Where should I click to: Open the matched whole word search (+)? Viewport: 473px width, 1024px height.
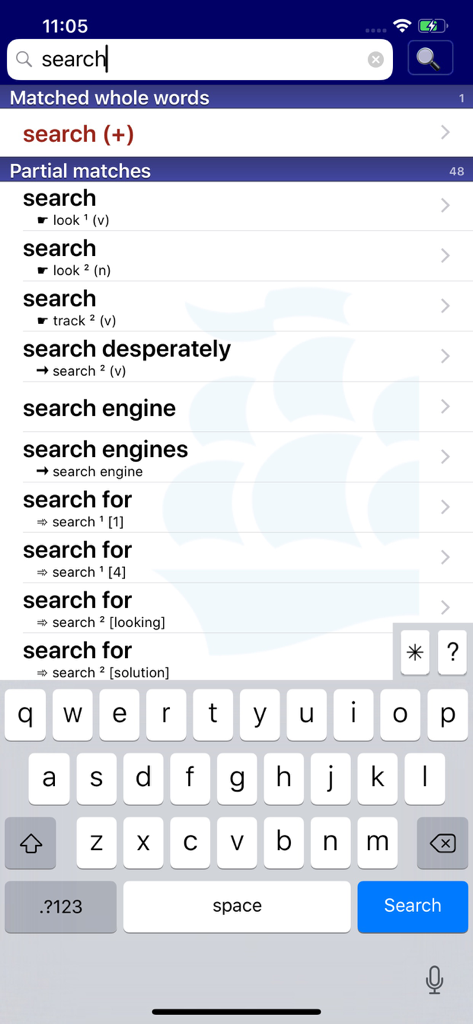(x=236, y=134)
